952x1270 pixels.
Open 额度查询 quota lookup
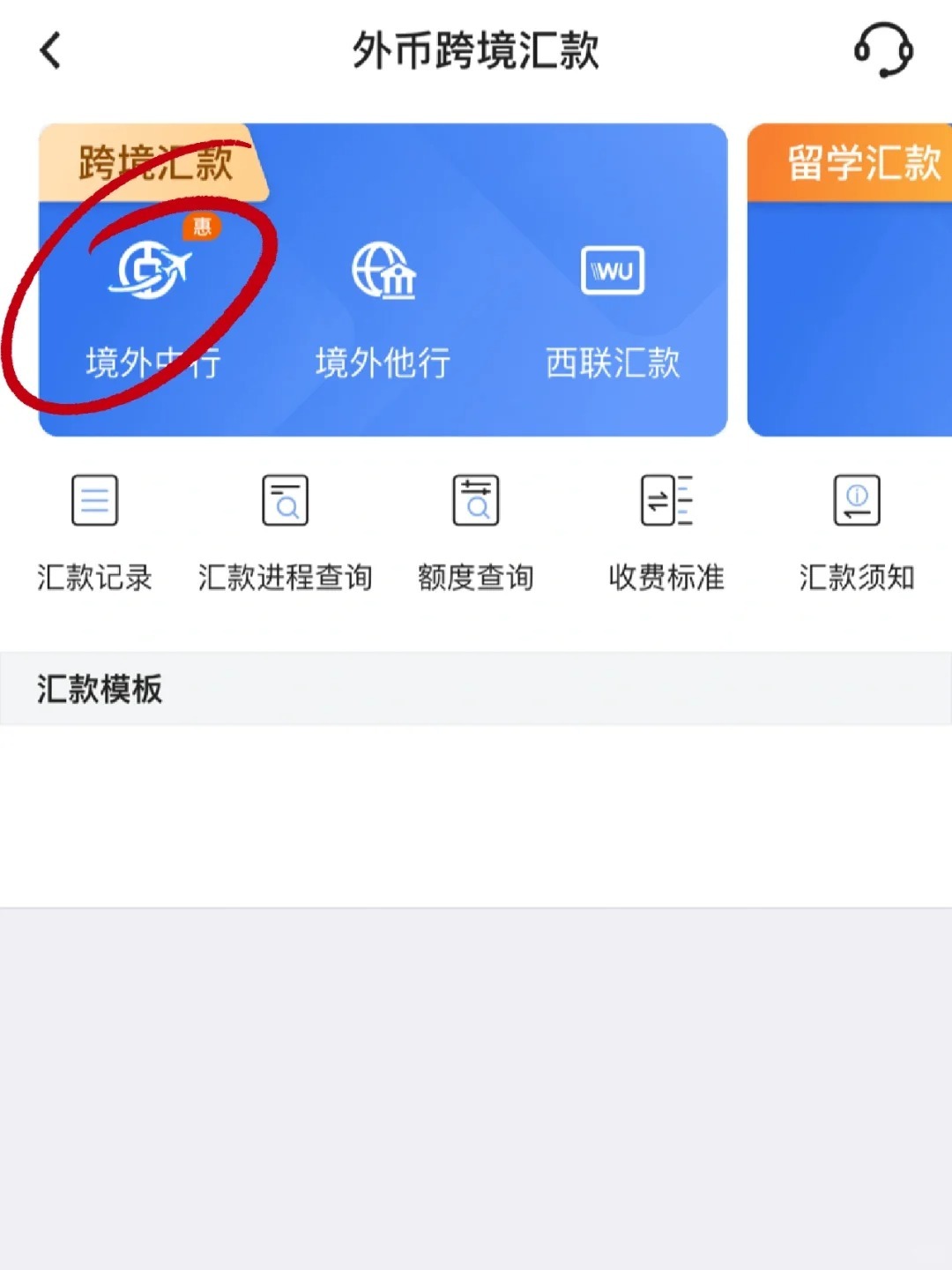(476, 531)
